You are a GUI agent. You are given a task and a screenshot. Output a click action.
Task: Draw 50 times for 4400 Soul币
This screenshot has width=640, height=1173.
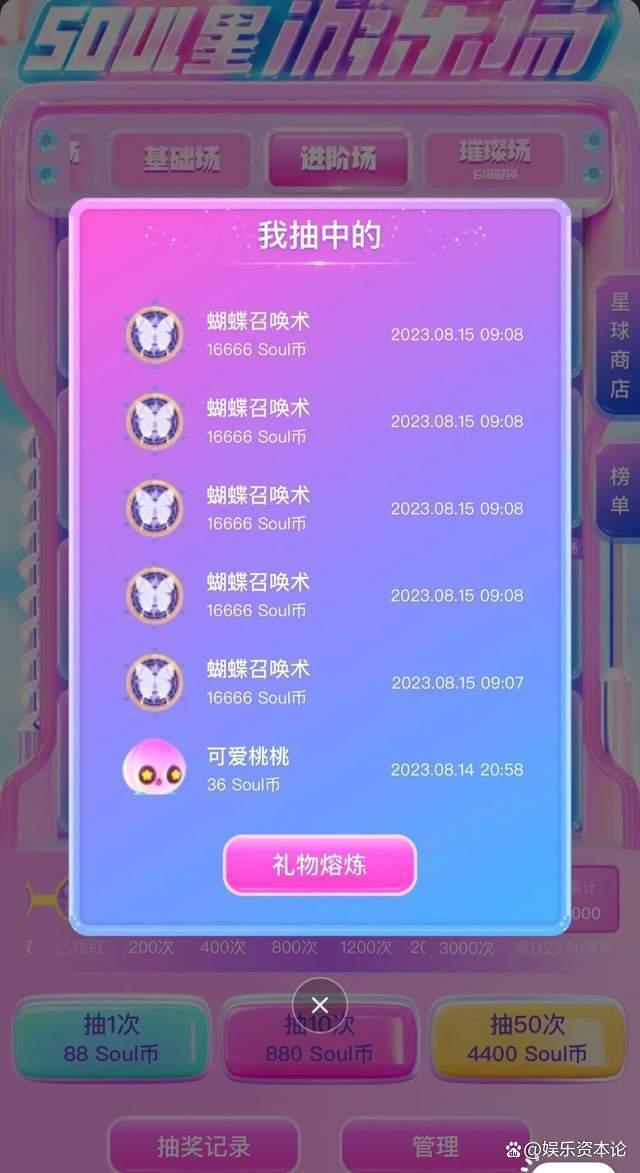click(x=527, y=1039)
